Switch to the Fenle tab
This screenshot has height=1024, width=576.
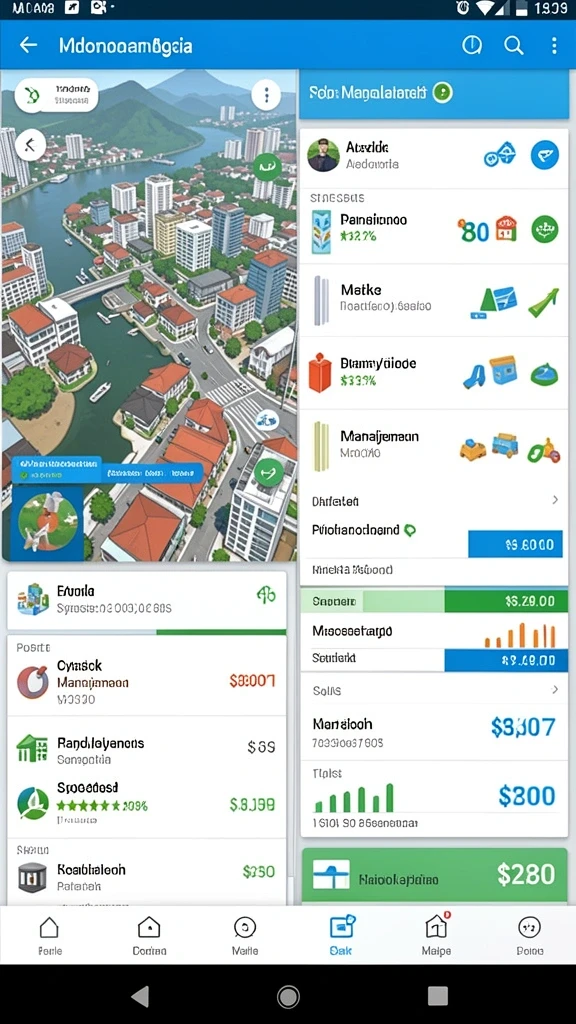click(x=50, y=935)
